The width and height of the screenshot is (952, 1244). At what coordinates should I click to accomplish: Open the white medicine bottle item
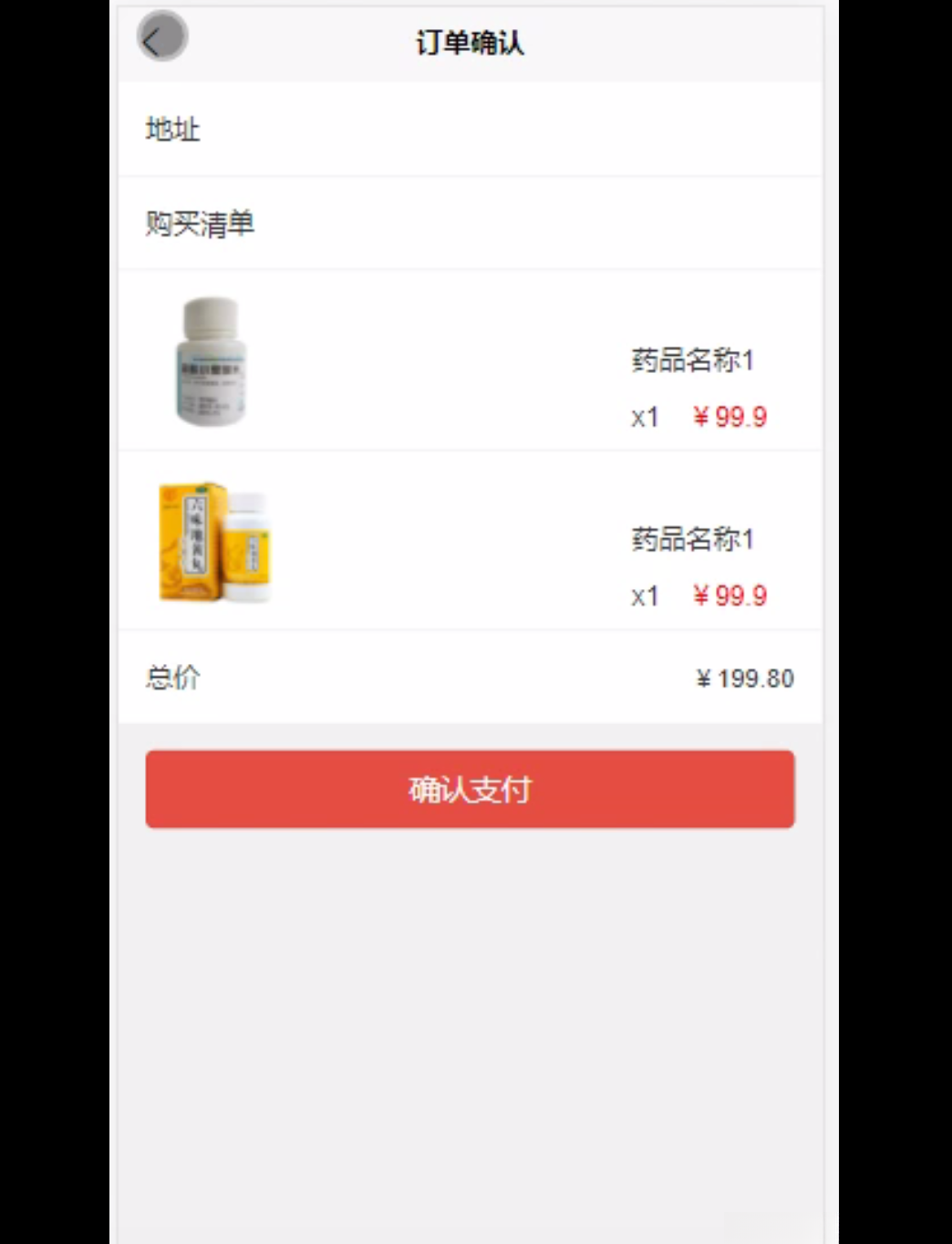[x=212, y=361]
